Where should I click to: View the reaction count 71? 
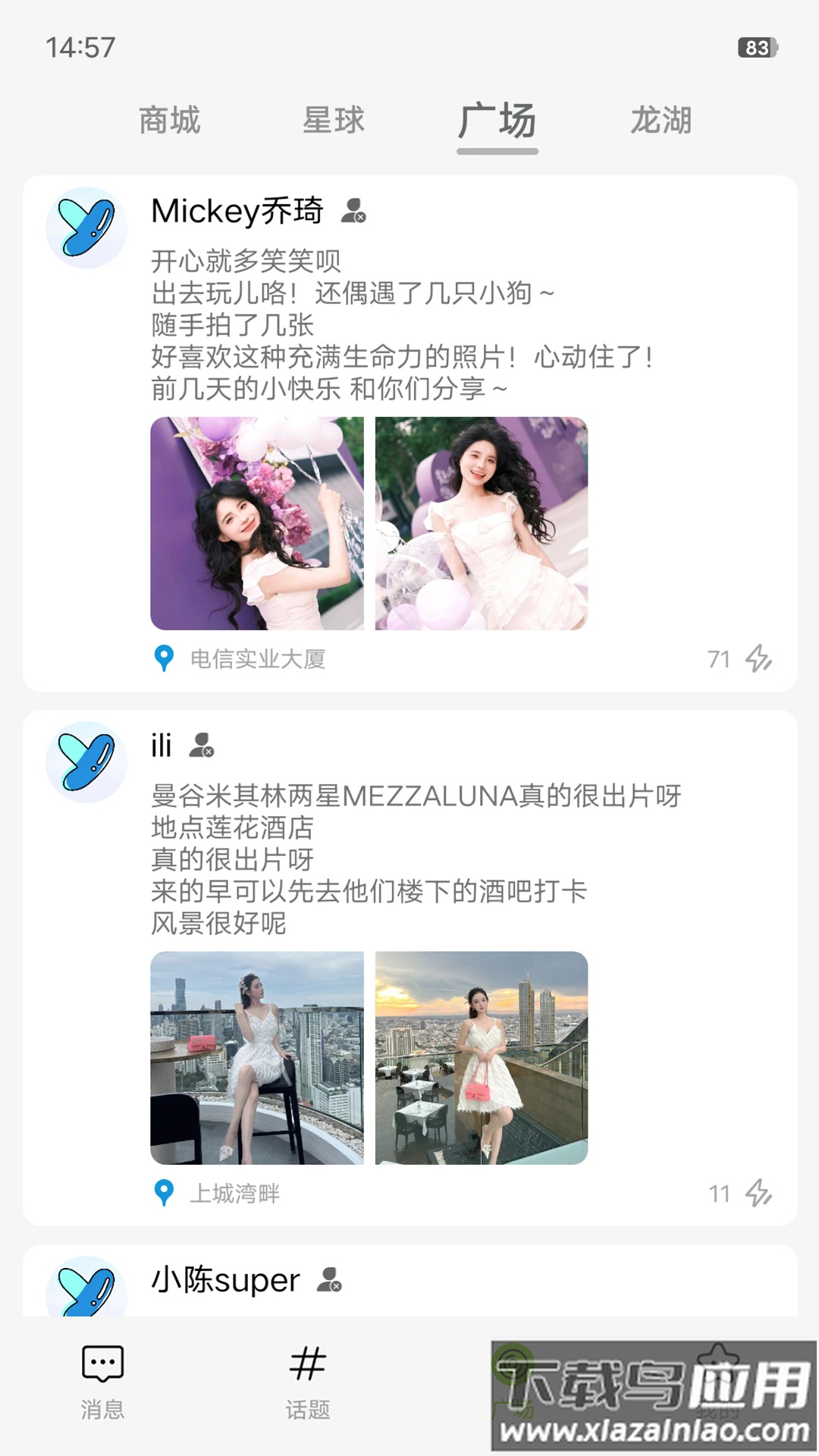click(717, 659)
